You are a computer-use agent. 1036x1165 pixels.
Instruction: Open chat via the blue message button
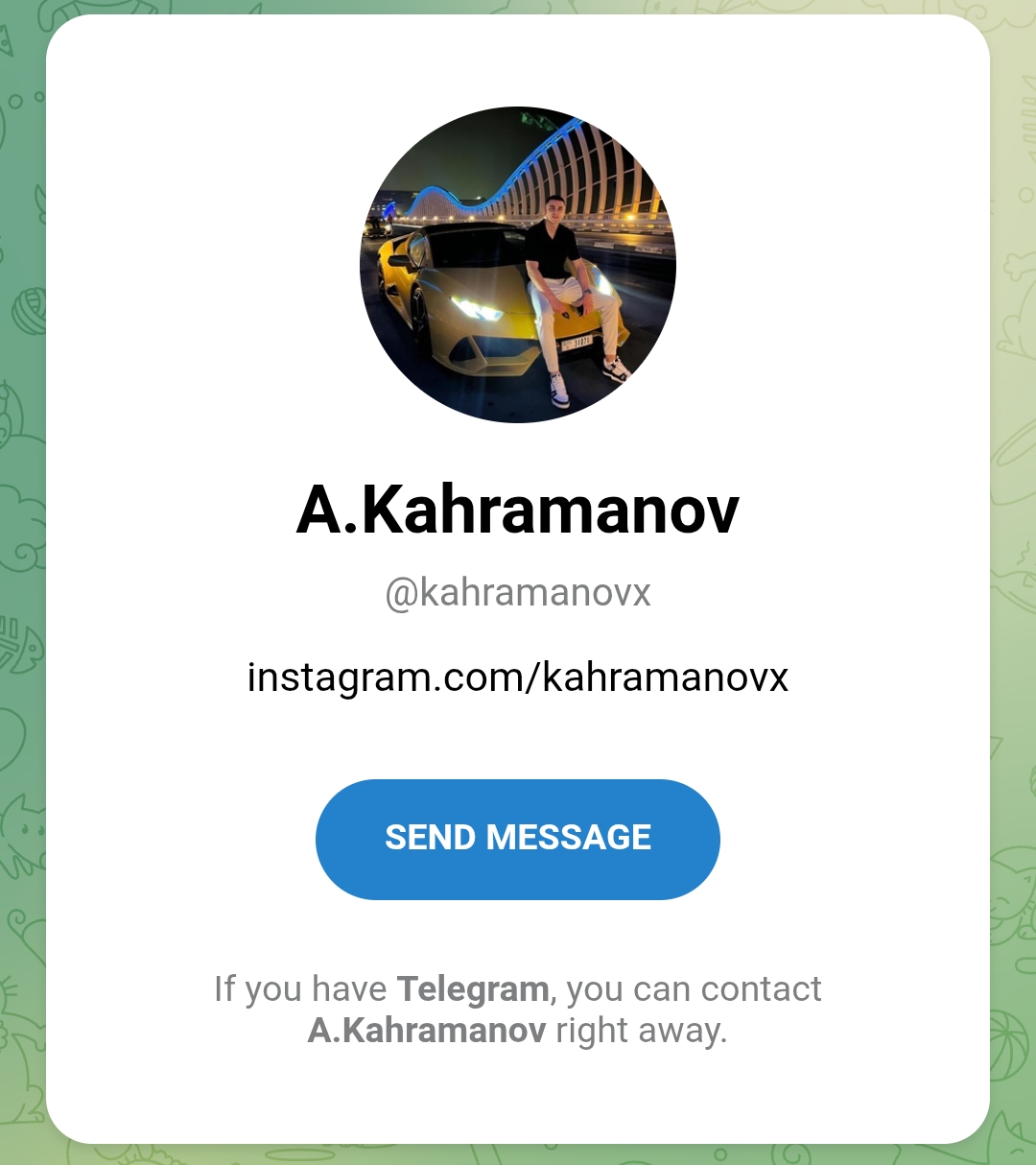coord(517,839)
